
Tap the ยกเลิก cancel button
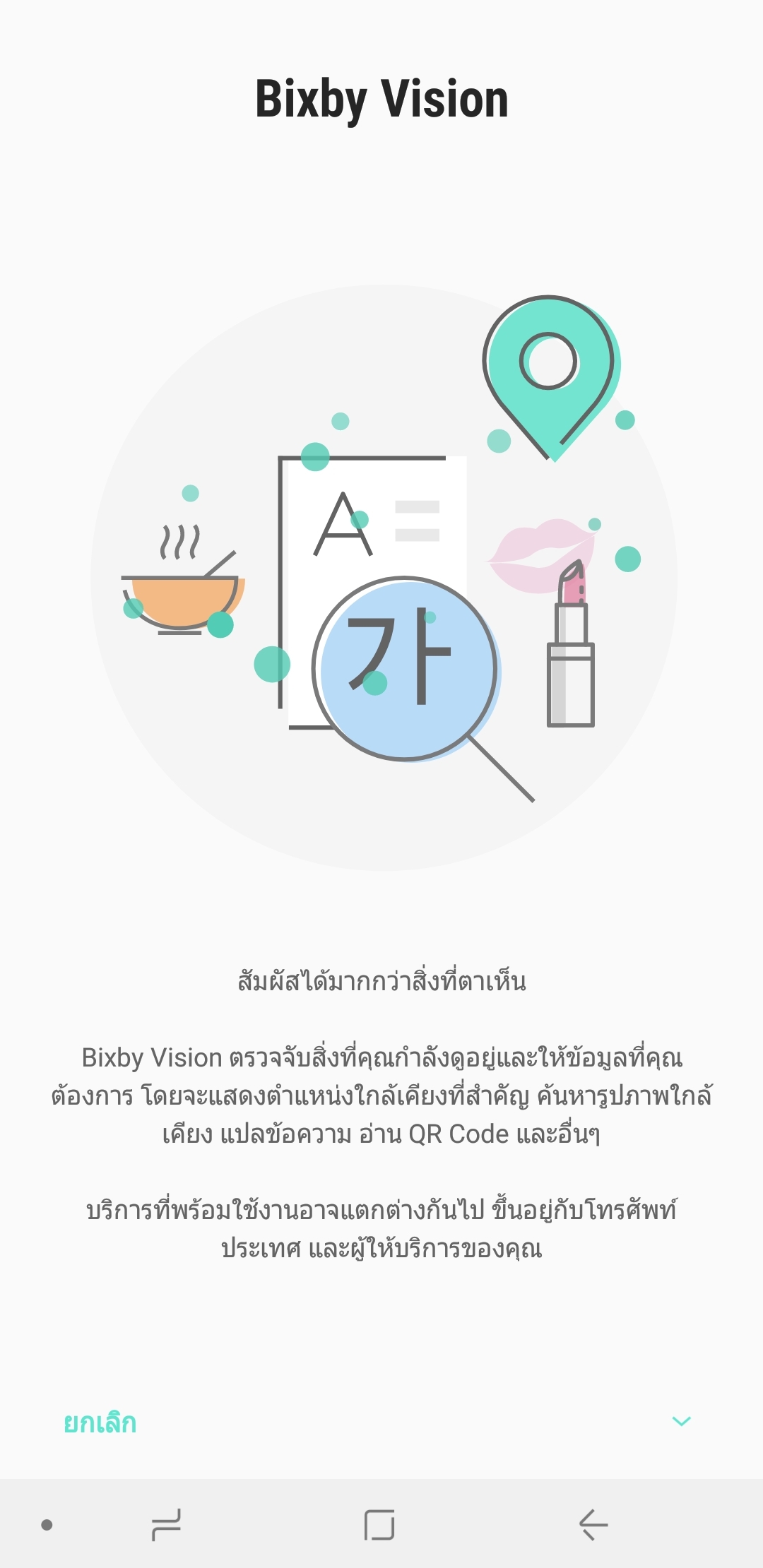(100, 1423)
